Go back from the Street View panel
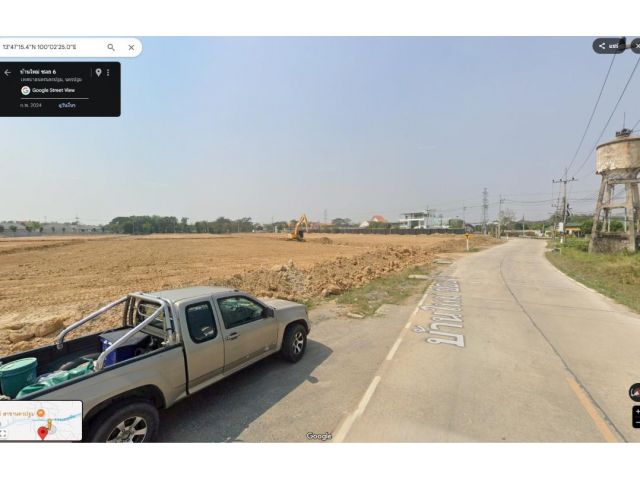 [x=8, y=72]
